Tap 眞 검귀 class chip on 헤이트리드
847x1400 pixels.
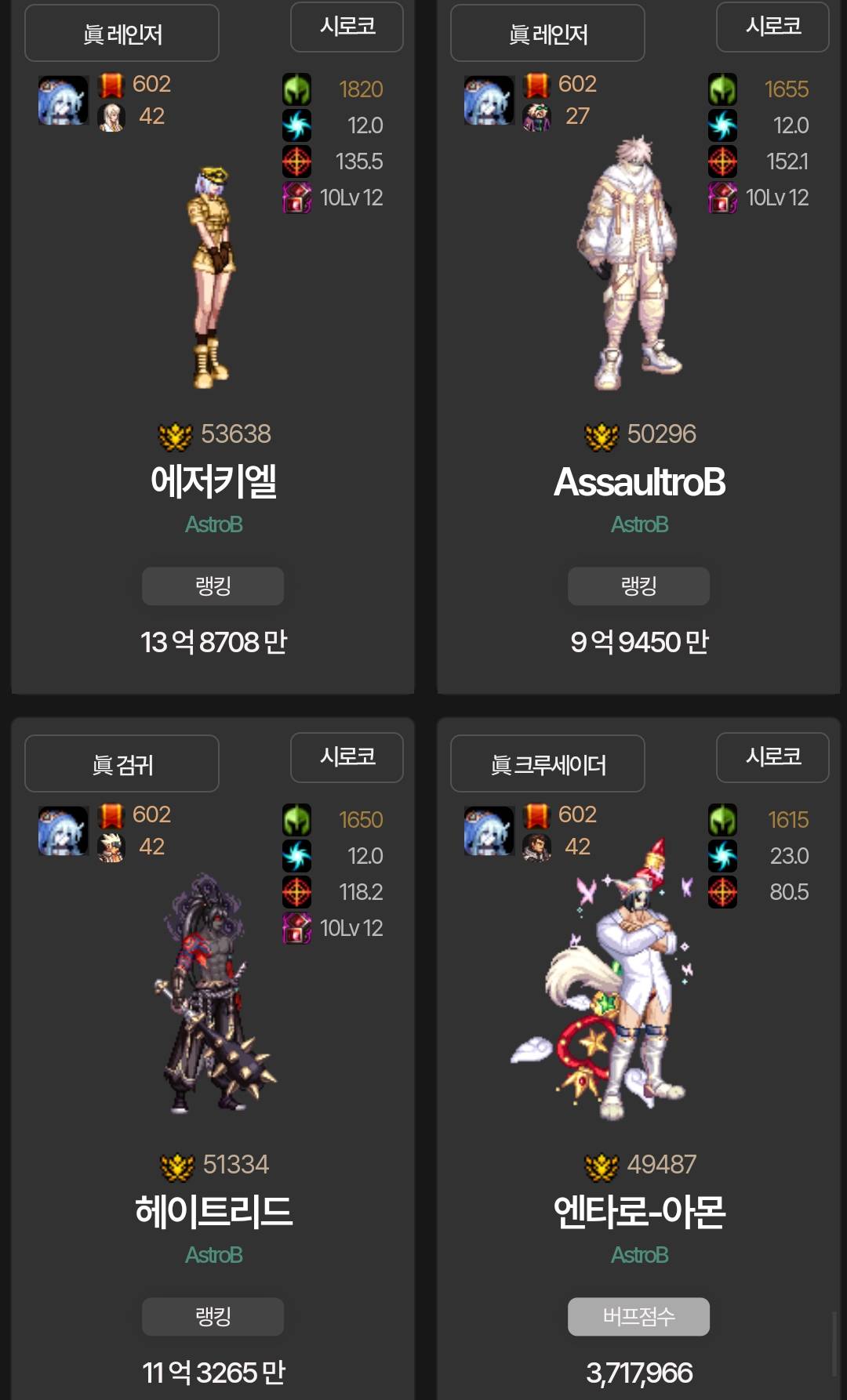(122, 763)
